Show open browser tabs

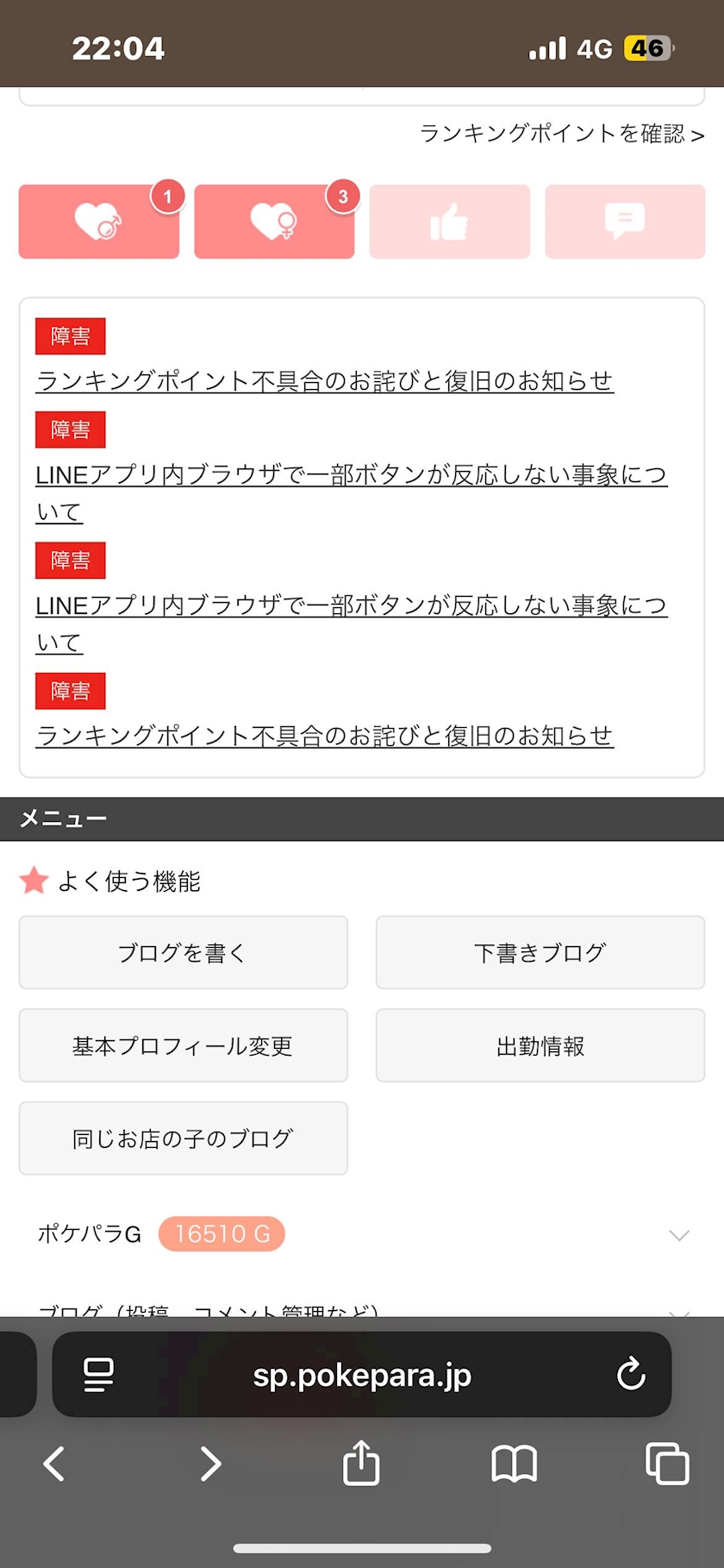[667, 1464]
